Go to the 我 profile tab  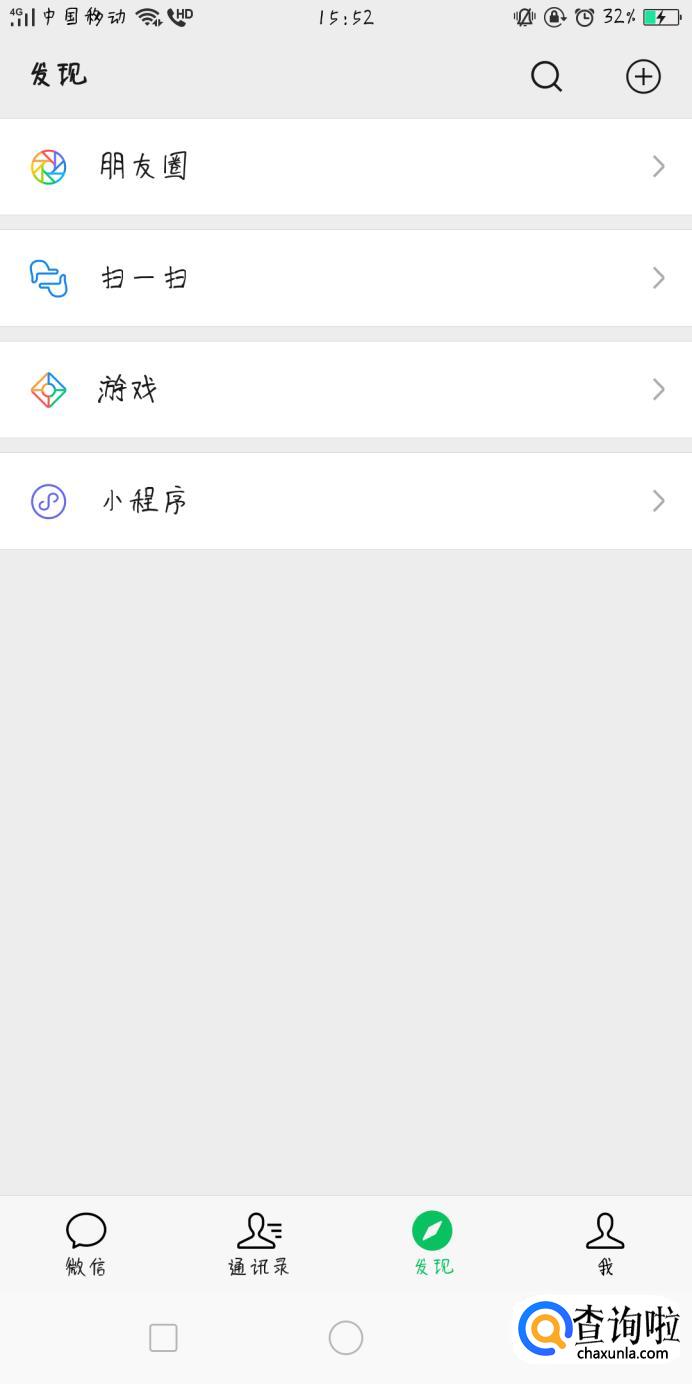pos(605,1243)
